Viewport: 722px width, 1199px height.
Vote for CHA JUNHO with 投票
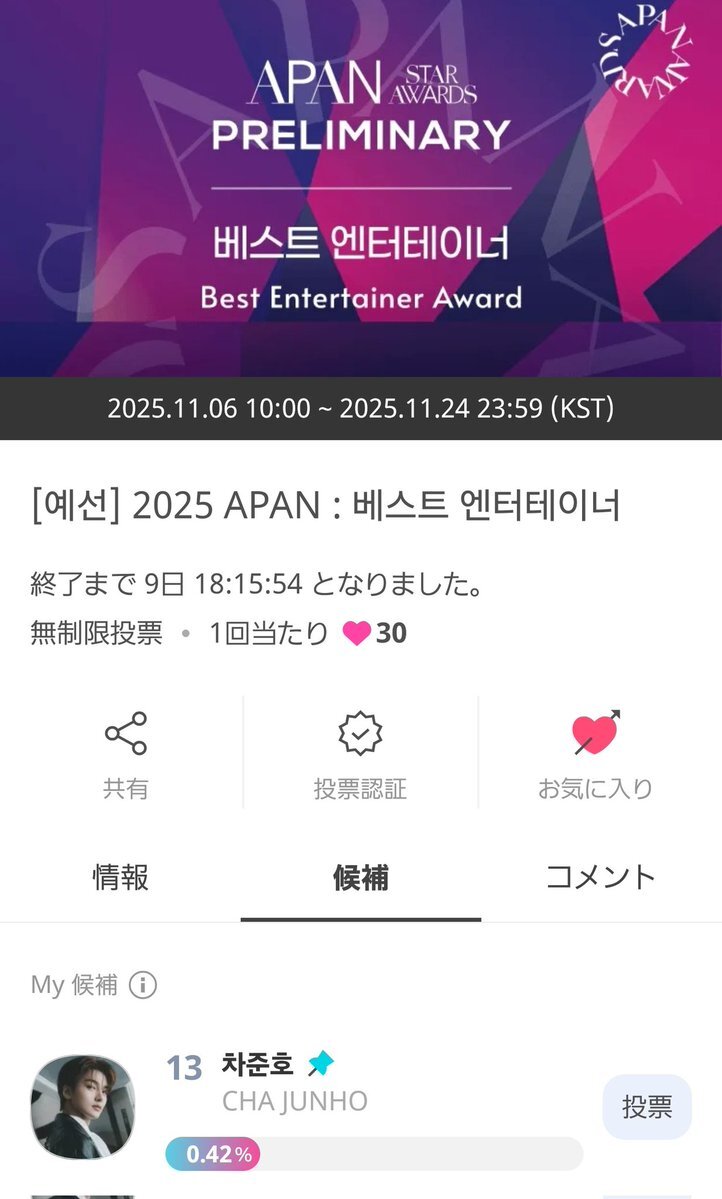(x=647, y=1106)
